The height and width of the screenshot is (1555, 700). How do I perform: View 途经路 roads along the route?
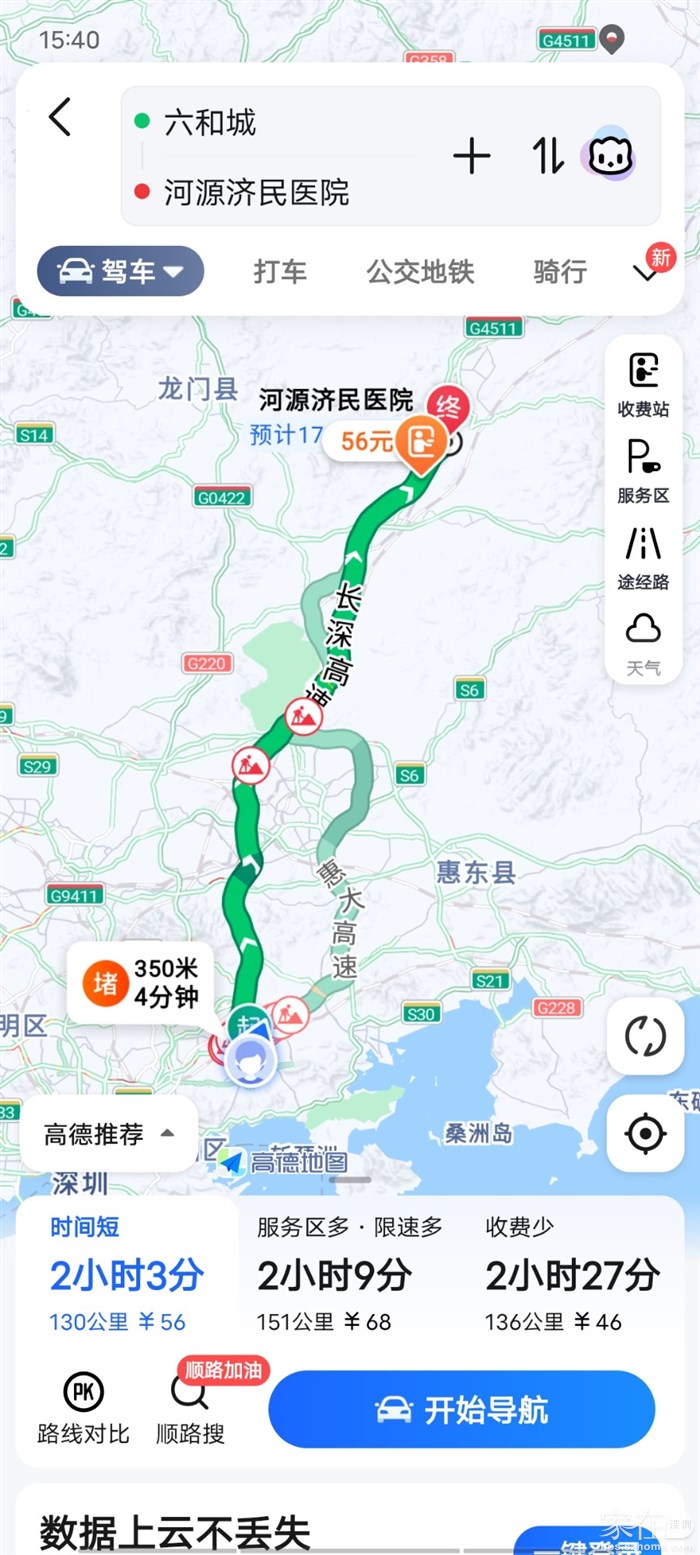(643, 557)
